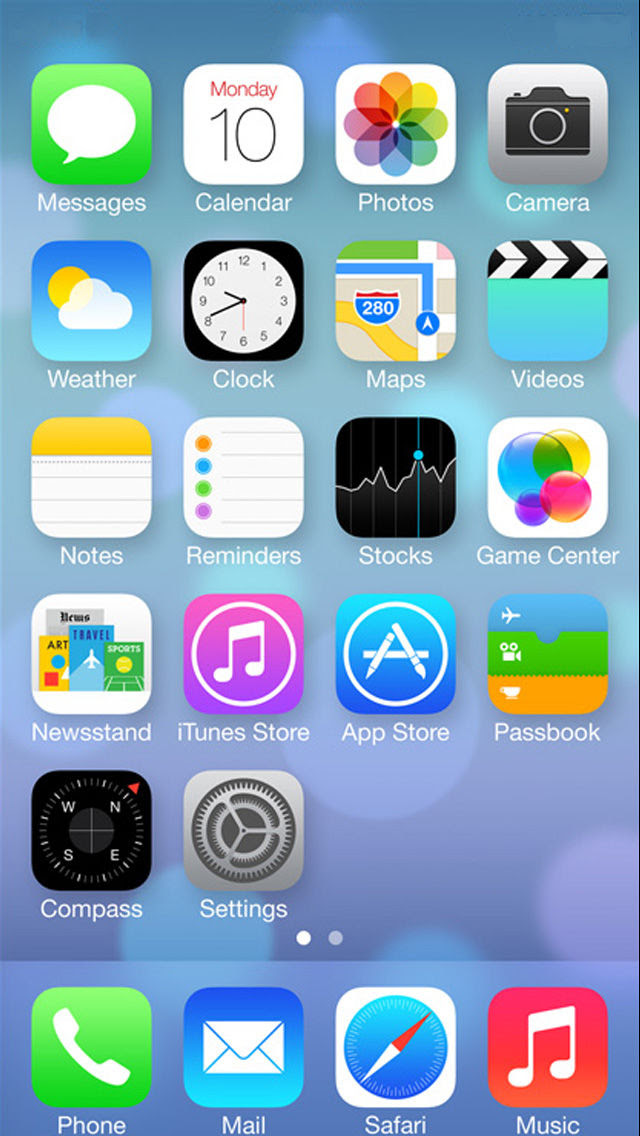Viewport: 640px width, 1136px height.
Task: Open the Newsstand folder
Action: [91, 653]
